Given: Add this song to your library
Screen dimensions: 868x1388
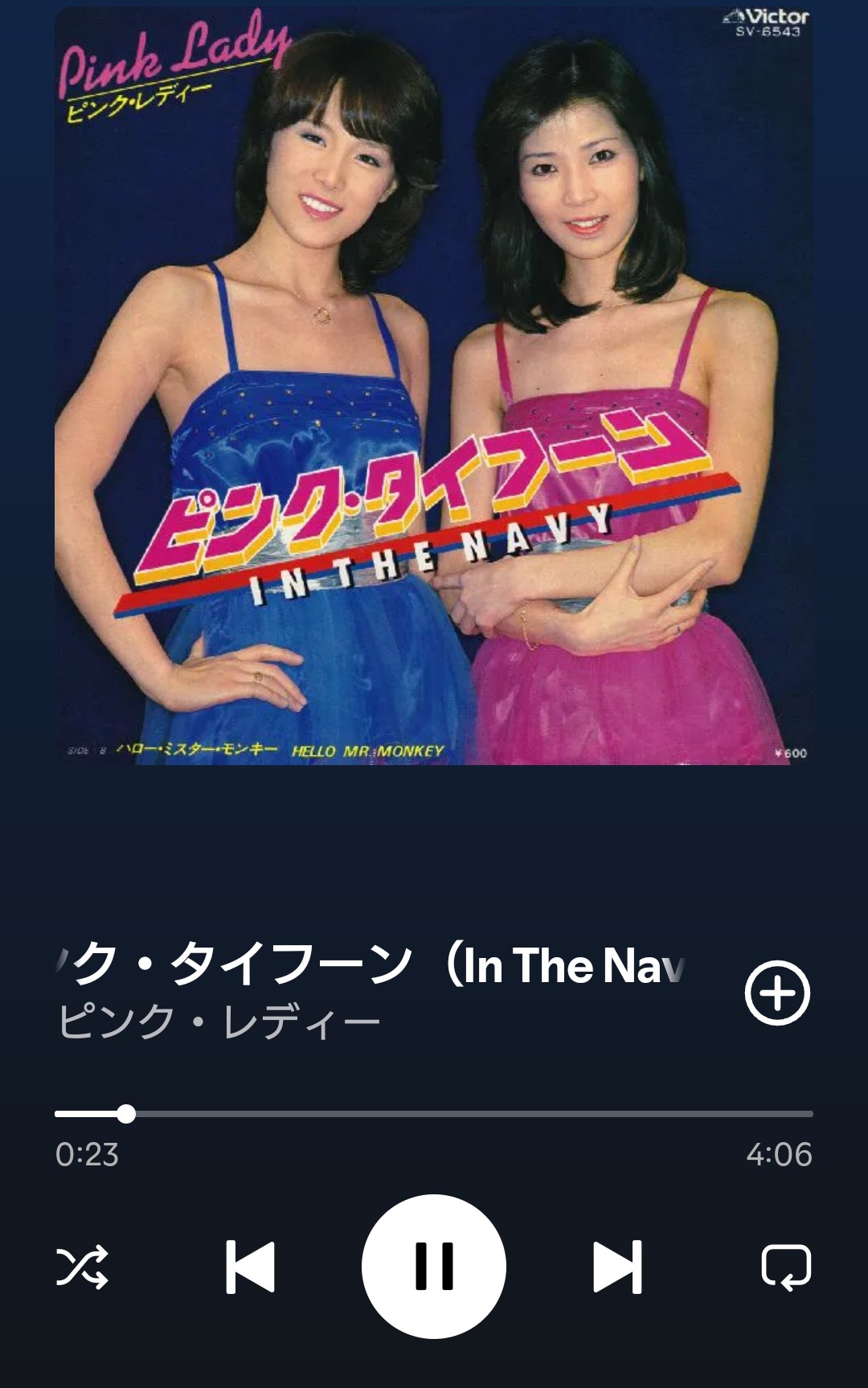Looking at the screenshot, I should click(x=776, y=993).
